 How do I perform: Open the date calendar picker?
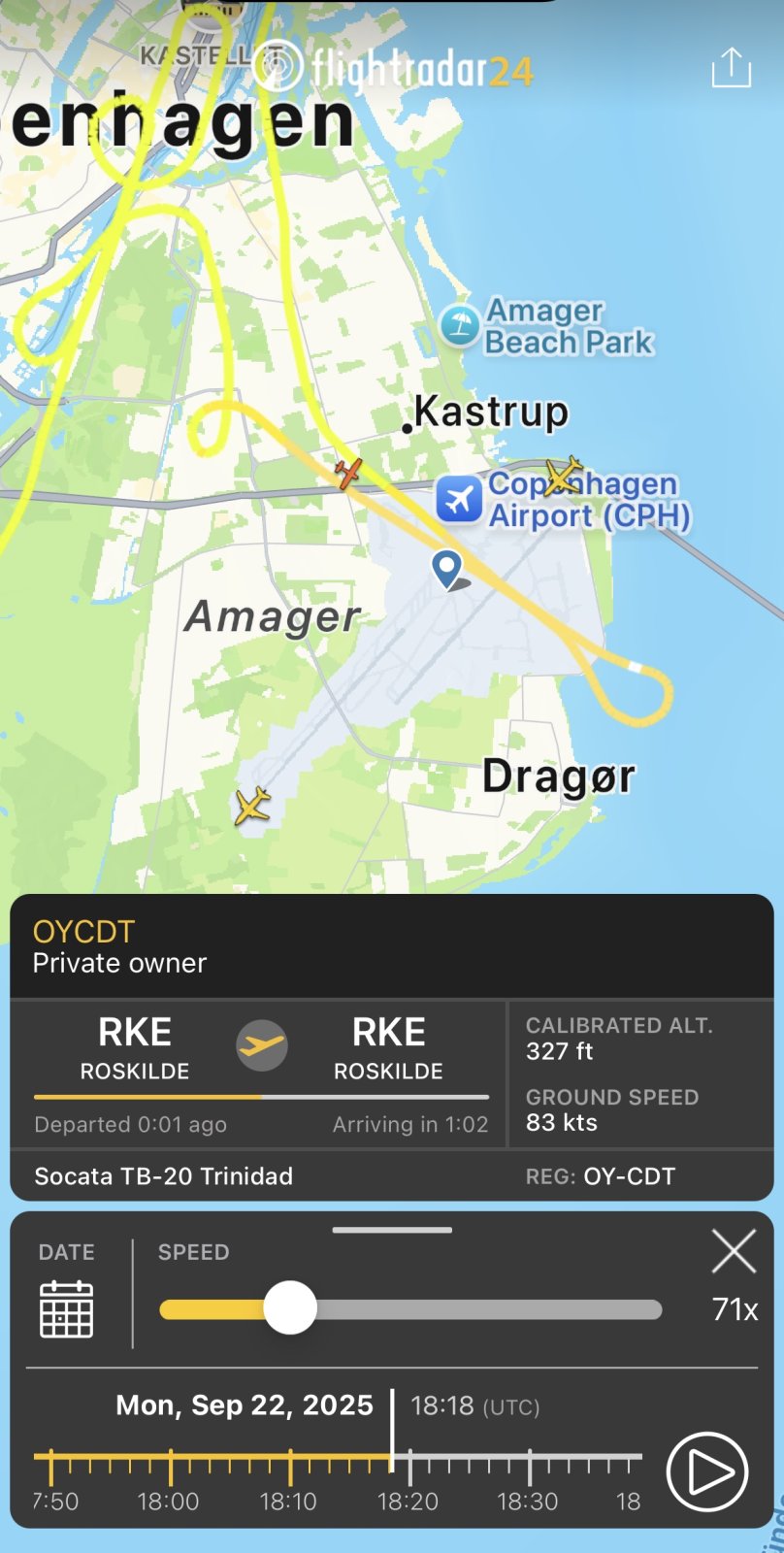tap(66, 1309)
